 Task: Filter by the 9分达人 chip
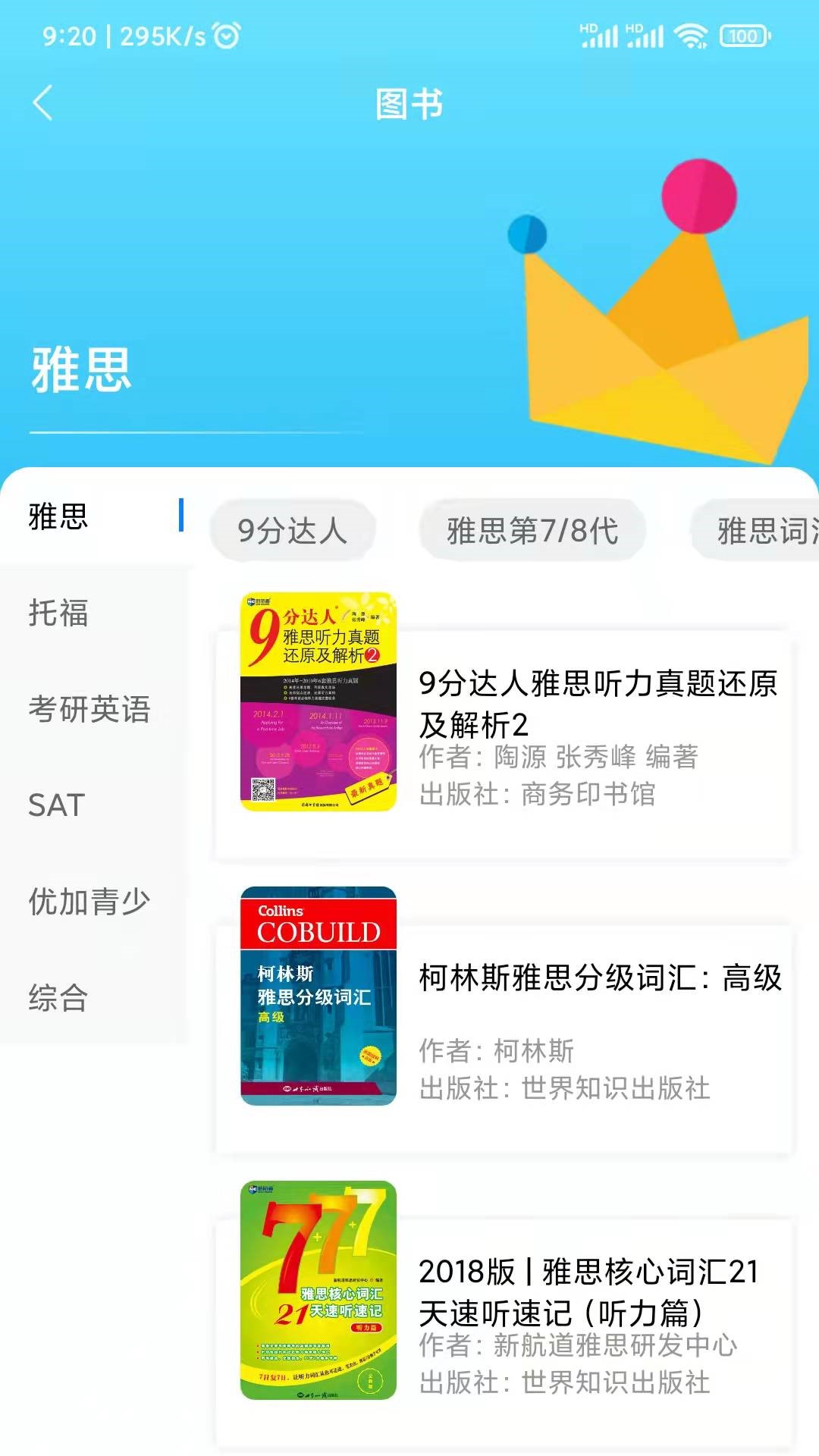293,530
